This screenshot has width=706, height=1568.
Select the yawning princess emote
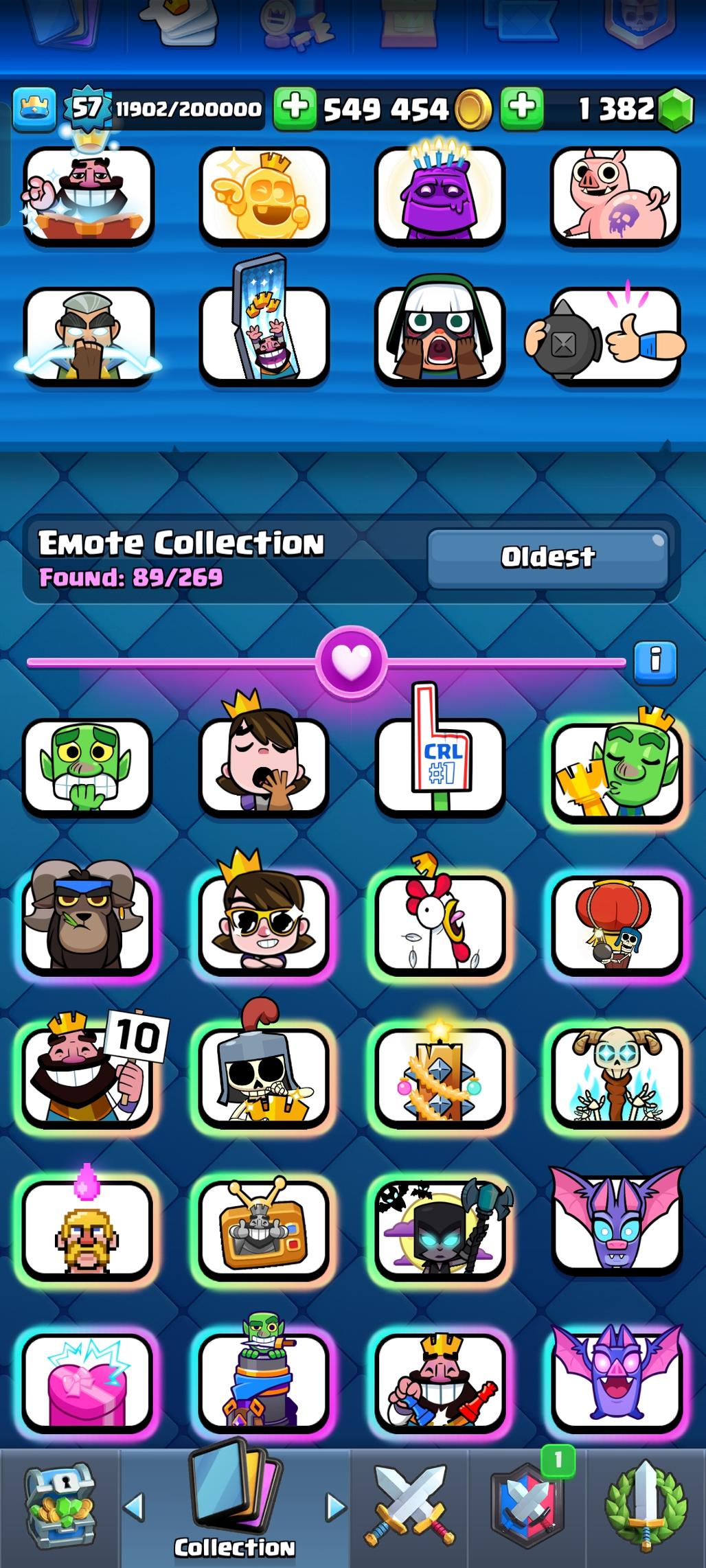tap(264, 765)
